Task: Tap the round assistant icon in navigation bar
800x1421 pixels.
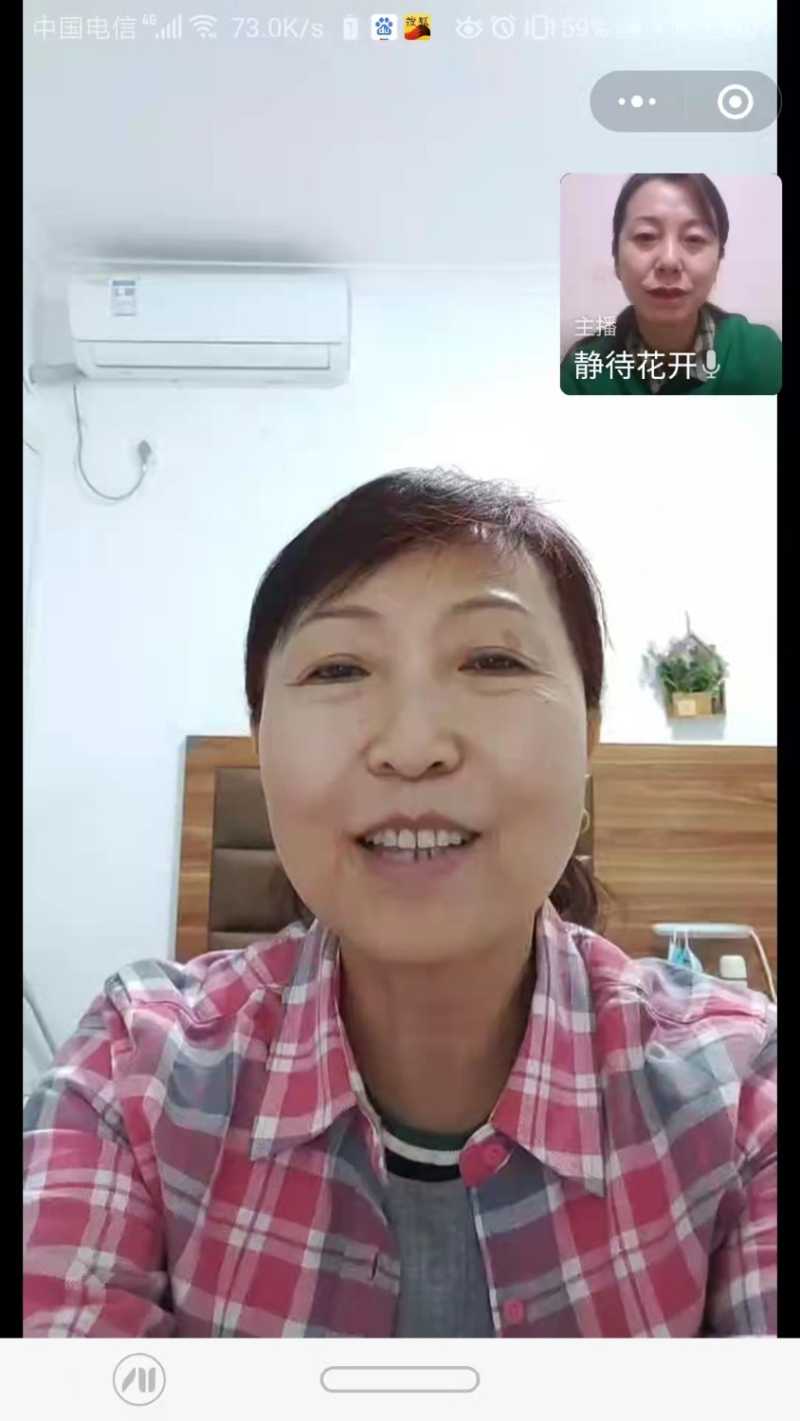Action: [139, 1380]
